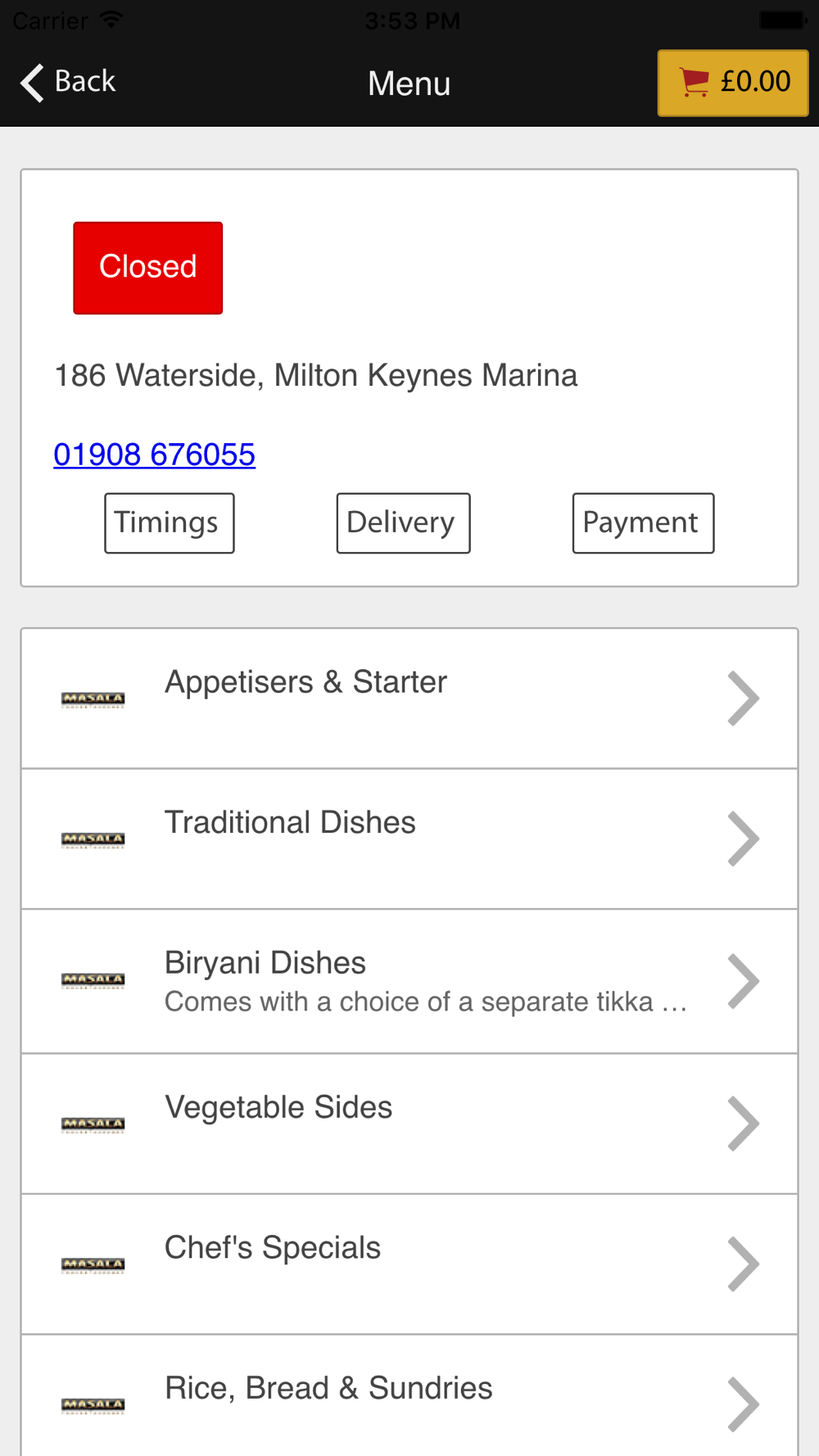Select the Biryani Dishes category
Image resolution: width=819 pixels, height=1456 pixels.
[409, 981]
